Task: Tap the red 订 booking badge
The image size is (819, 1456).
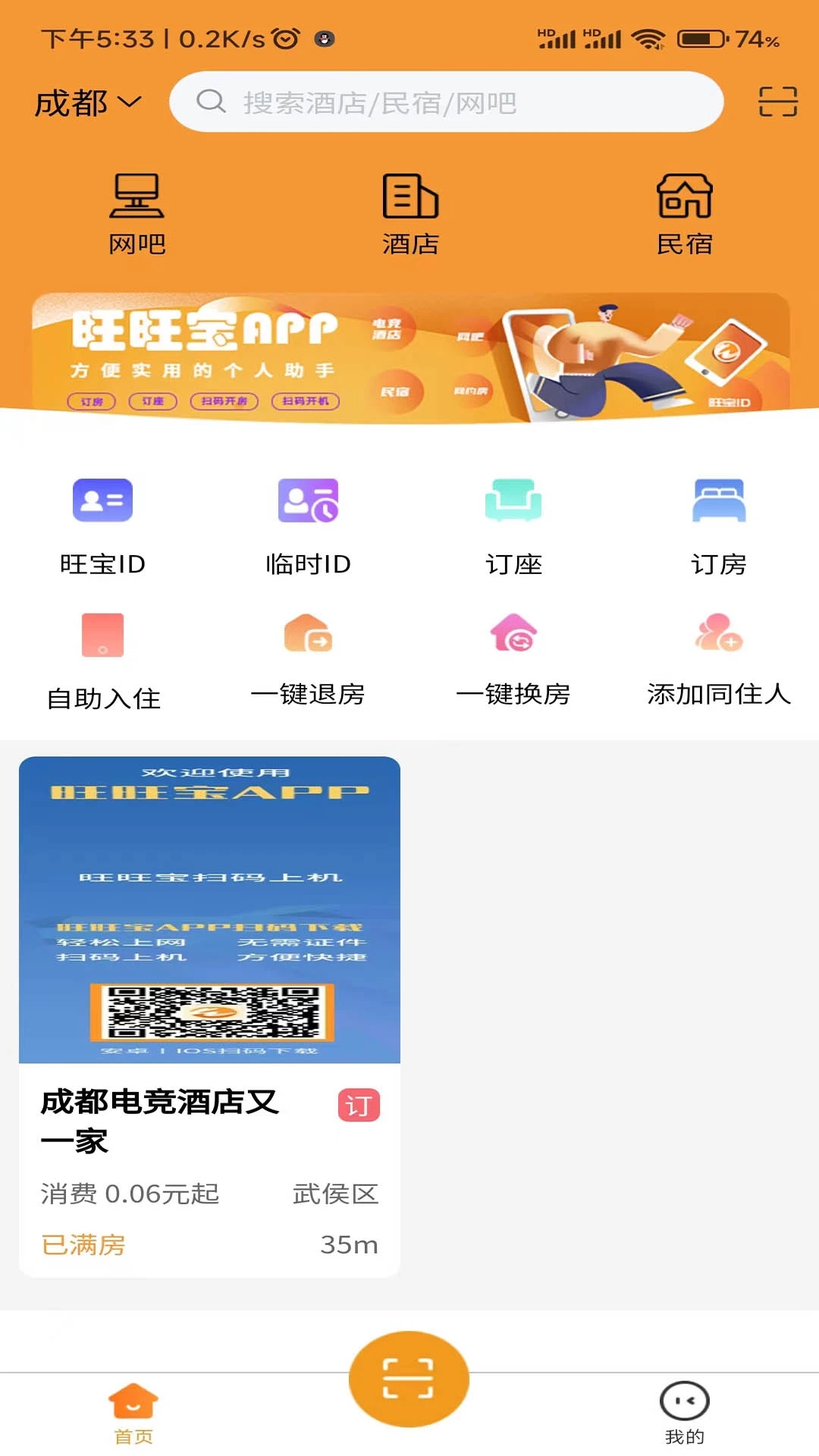Action: click(358, 1106)
